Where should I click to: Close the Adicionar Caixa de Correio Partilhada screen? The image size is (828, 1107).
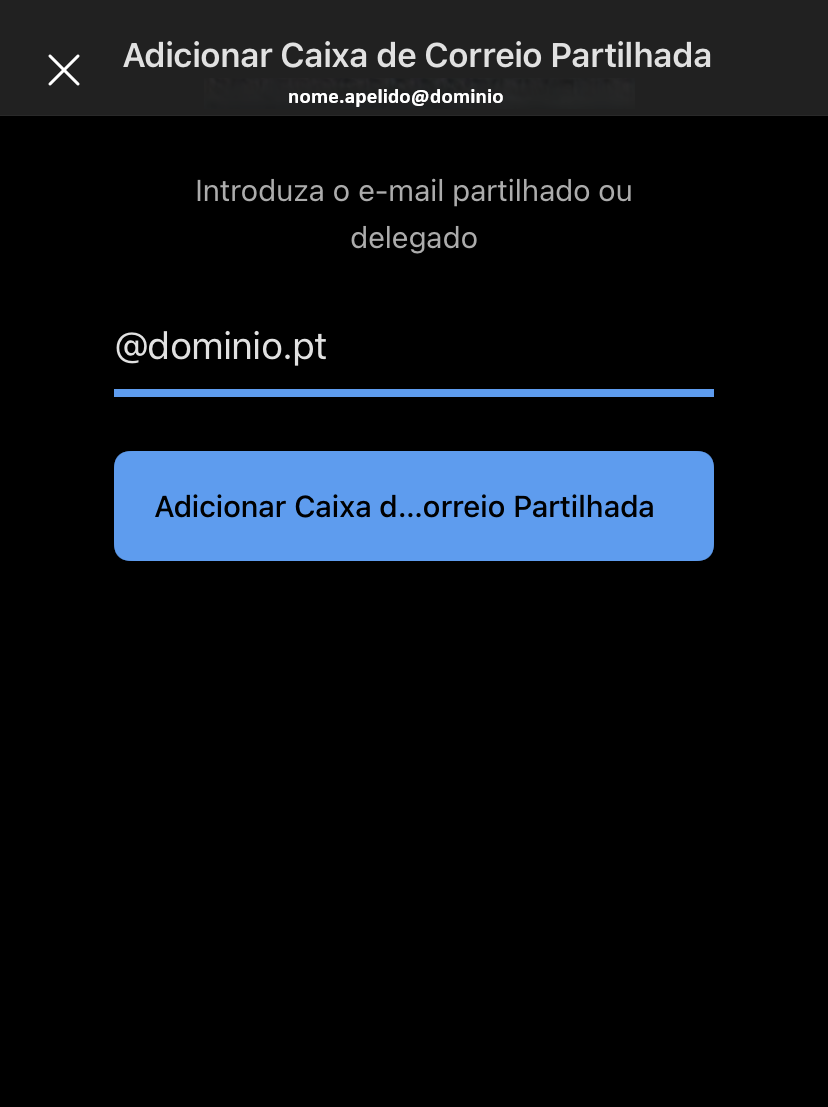64,70
